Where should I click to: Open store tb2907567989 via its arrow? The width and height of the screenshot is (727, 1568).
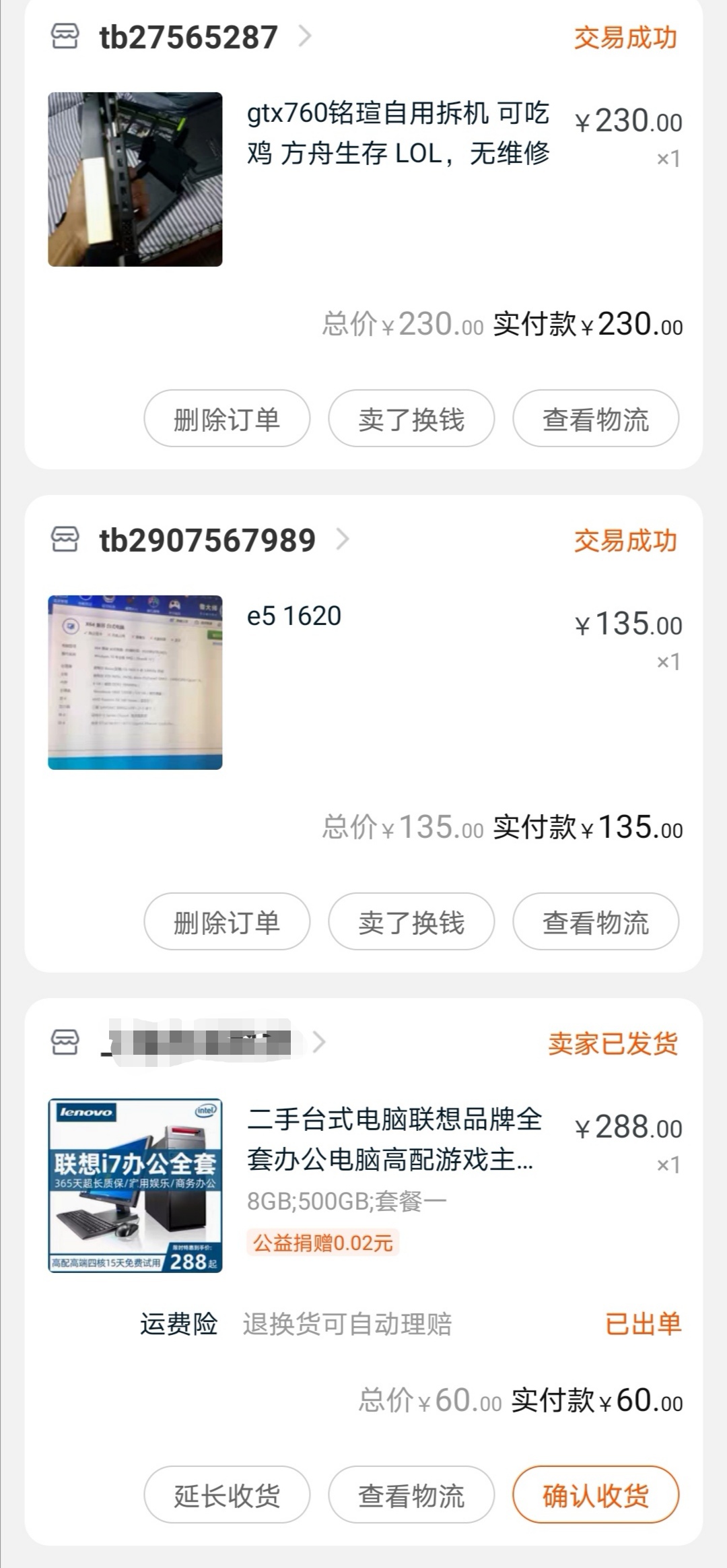point(345,539)
